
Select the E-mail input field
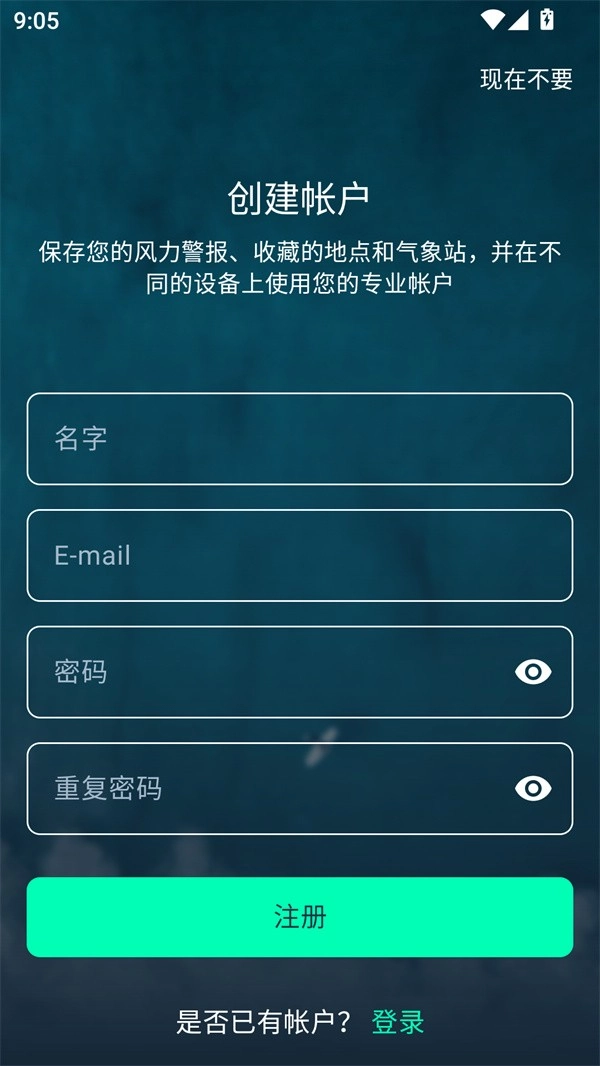(x=299, y=556)
